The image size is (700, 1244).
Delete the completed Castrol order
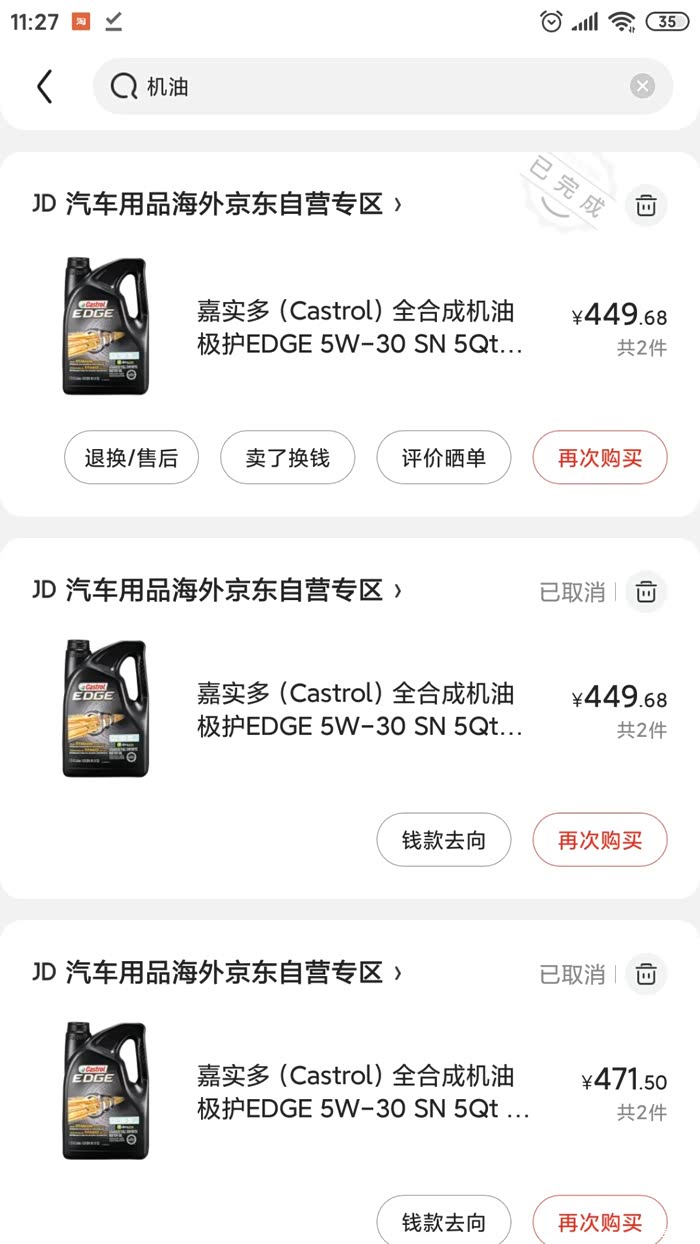(647, 206)
